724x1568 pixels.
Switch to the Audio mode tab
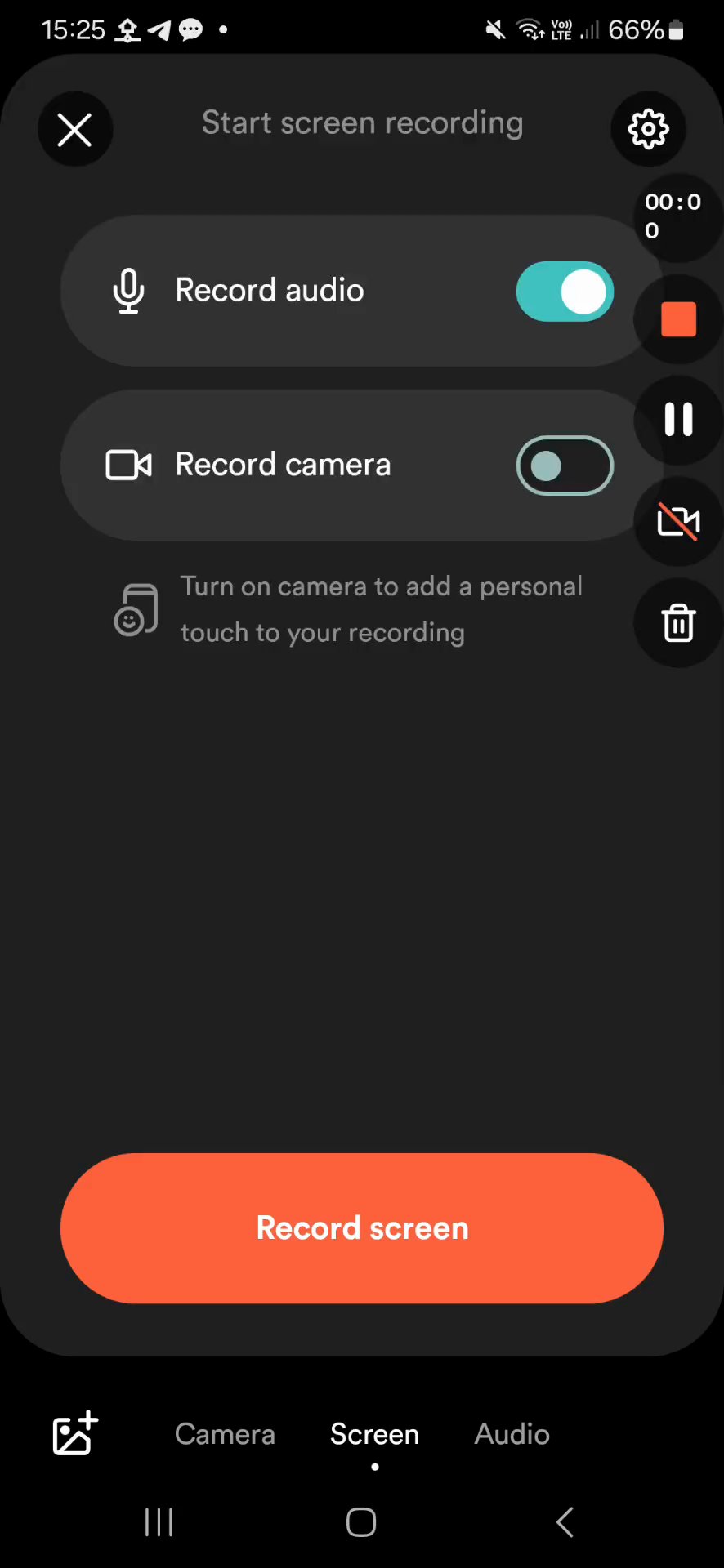click(x=512, y=1435)
